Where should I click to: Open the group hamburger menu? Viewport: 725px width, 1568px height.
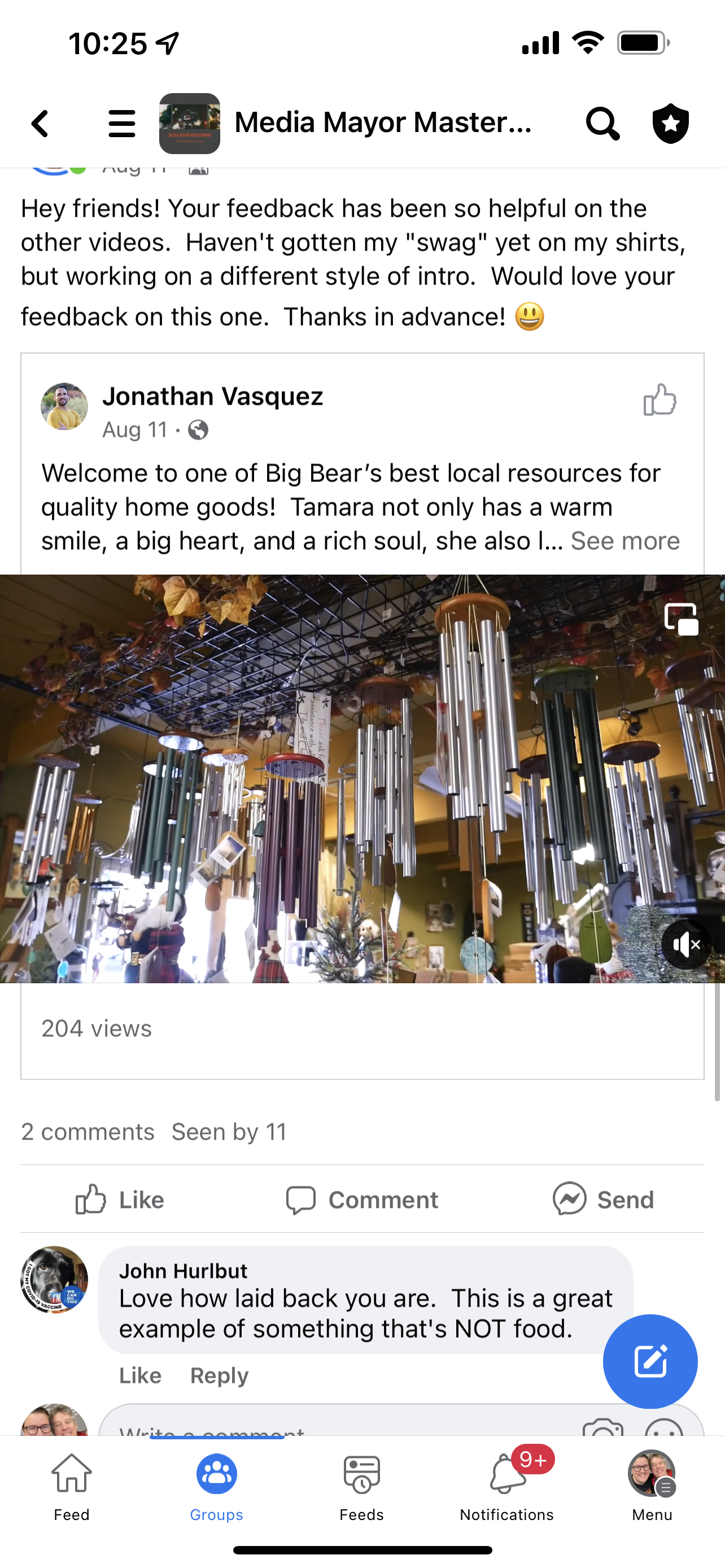coord(121,124)
